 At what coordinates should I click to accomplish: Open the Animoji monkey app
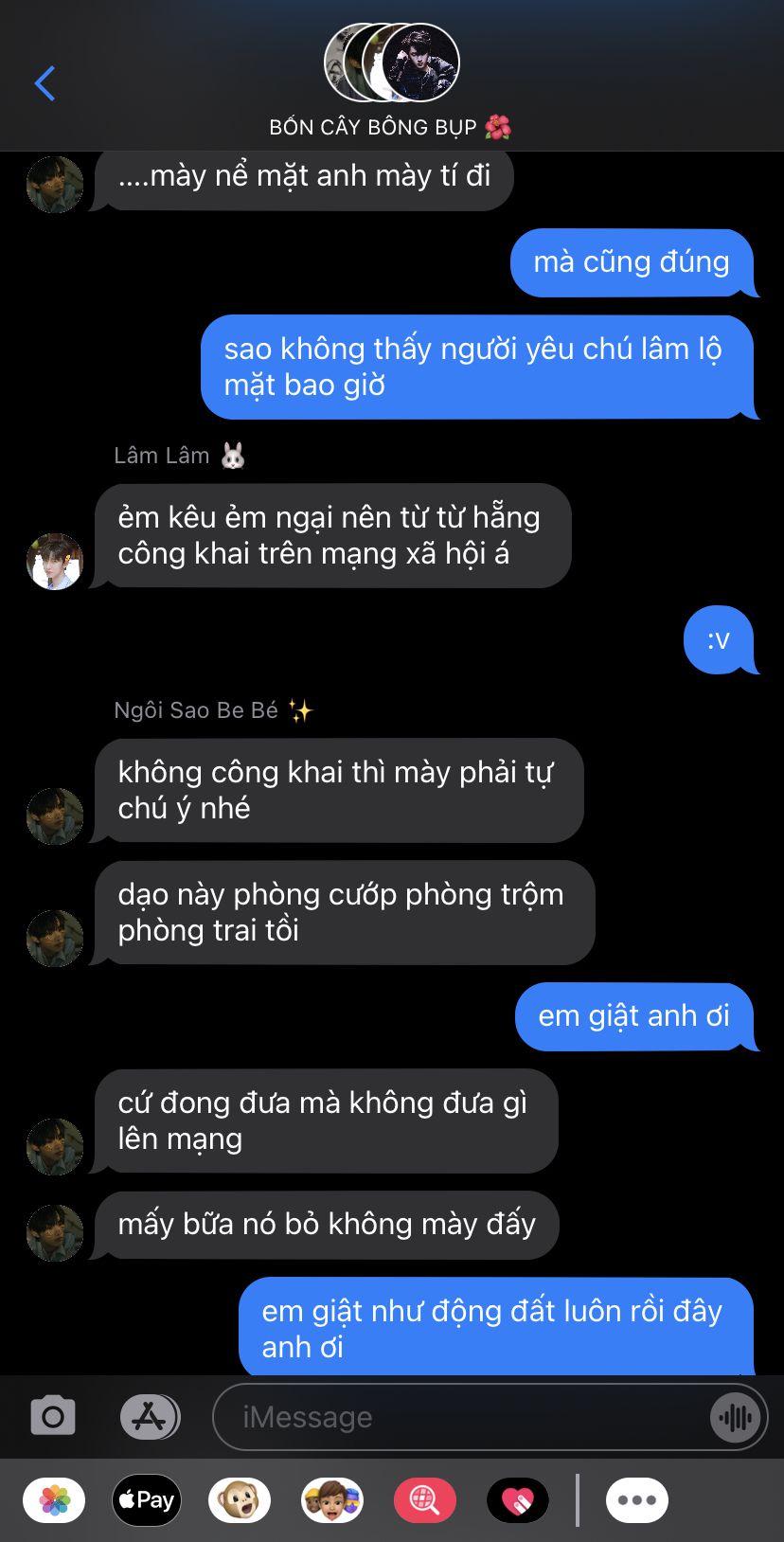240,1500
